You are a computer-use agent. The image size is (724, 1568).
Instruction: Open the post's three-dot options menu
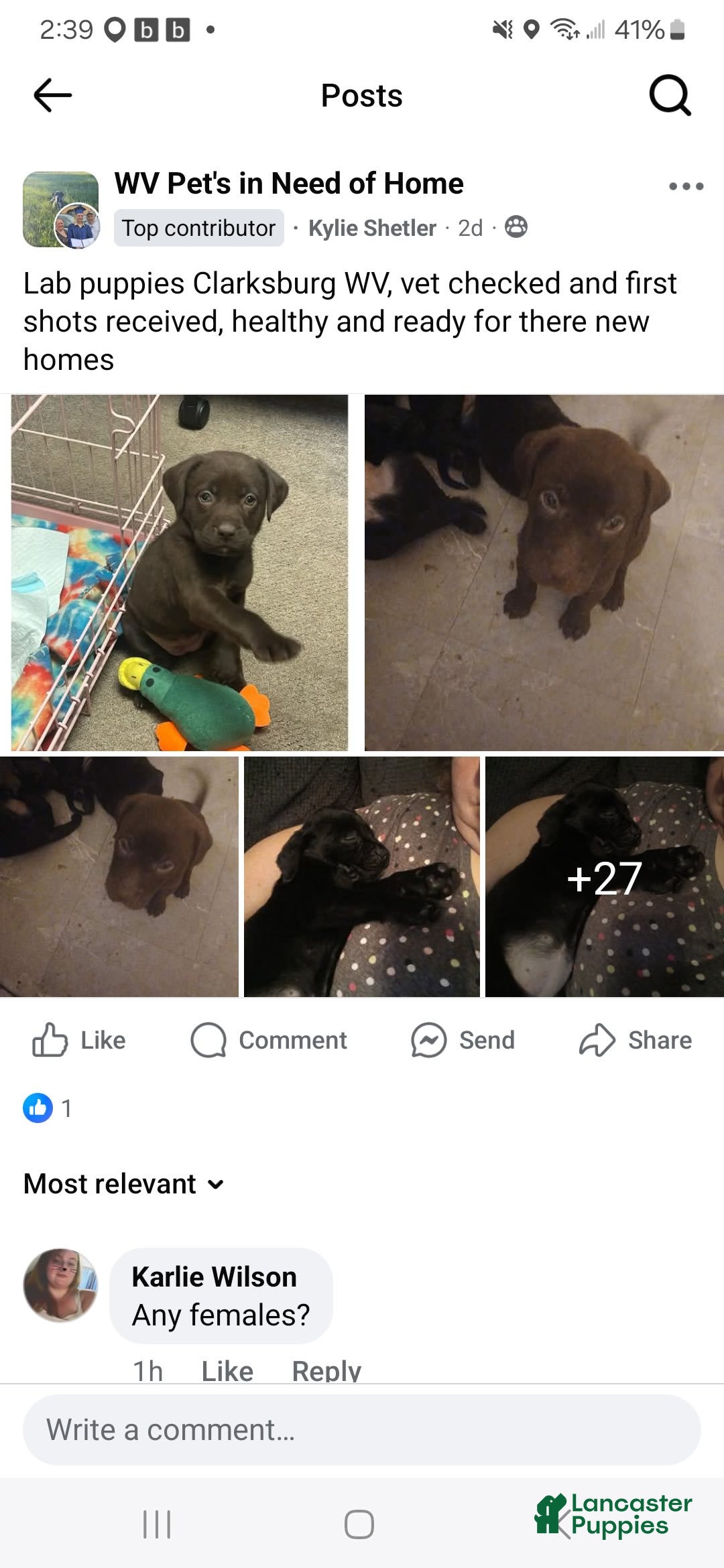(x=686, y=186)
